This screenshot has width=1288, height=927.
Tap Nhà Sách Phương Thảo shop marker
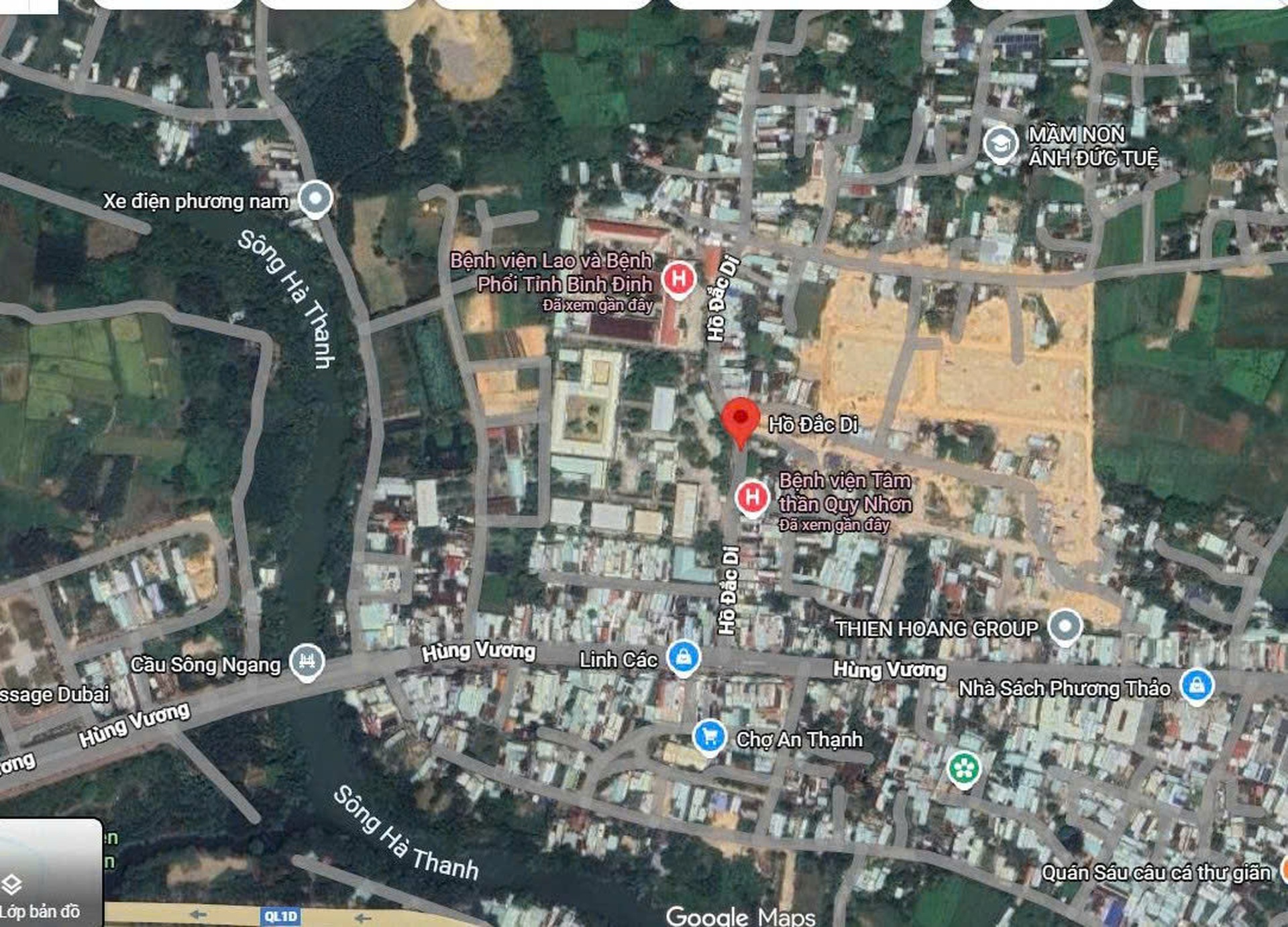1196,686
